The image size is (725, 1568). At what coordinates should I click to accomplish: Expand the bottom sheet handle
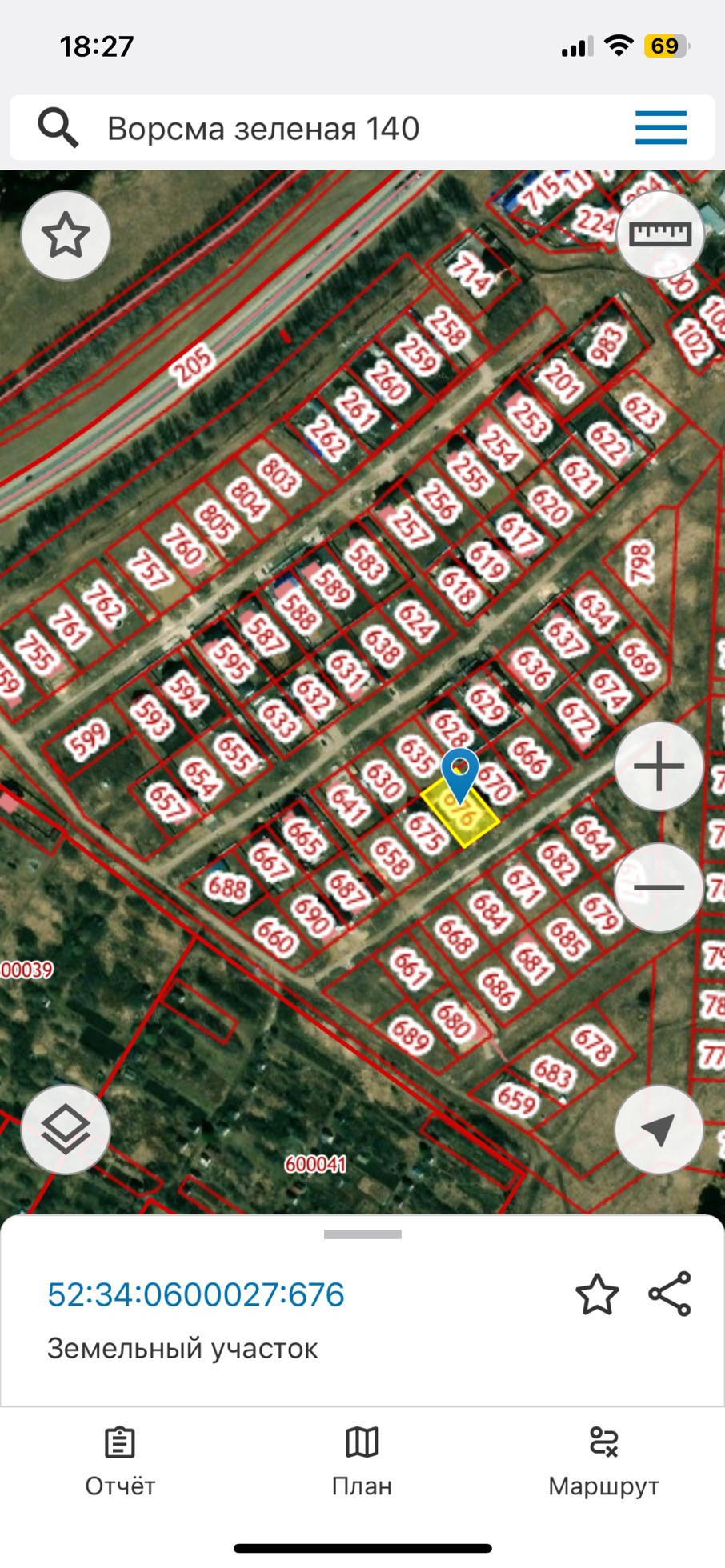click(x=362, y=1234)
